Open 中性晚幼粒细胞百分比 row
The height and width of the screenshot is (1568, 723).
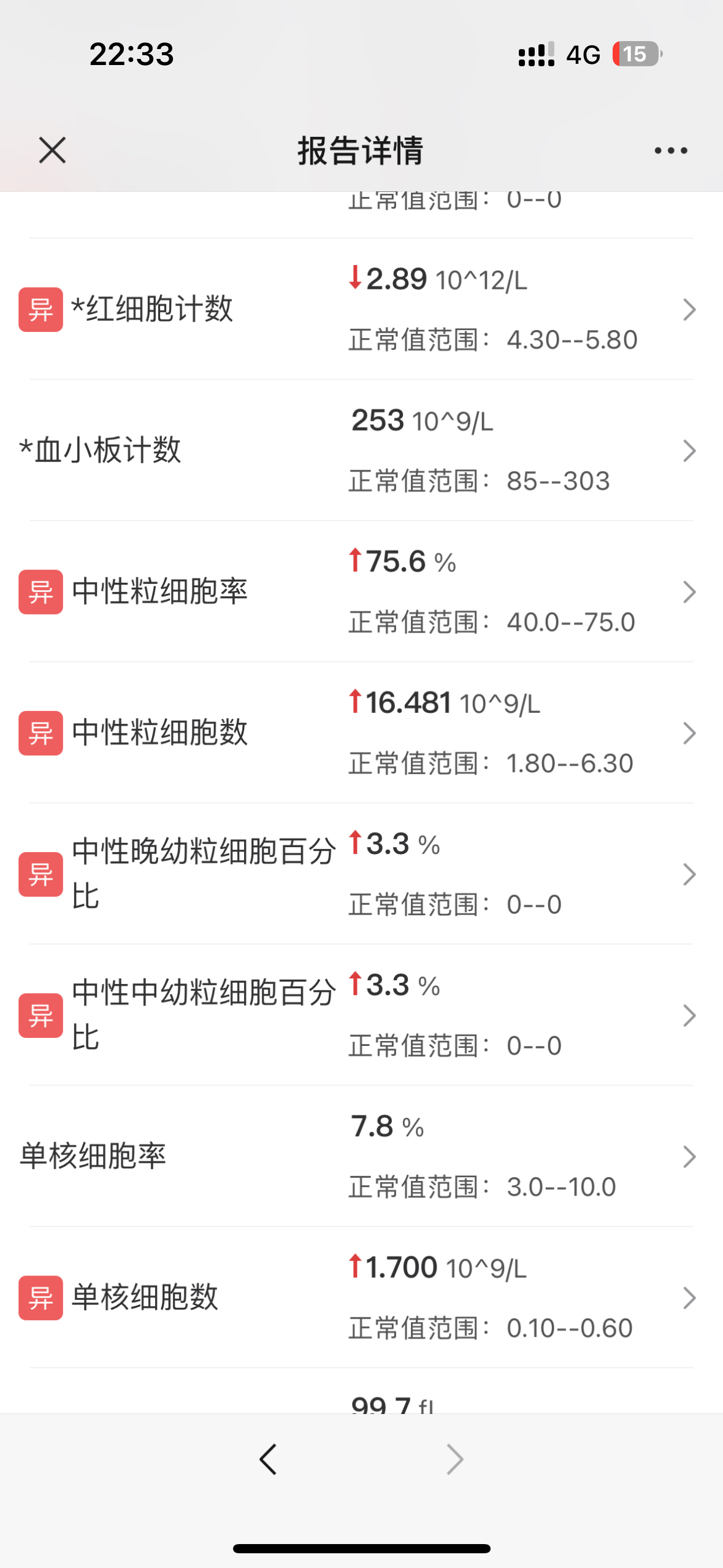coord(361,874)
